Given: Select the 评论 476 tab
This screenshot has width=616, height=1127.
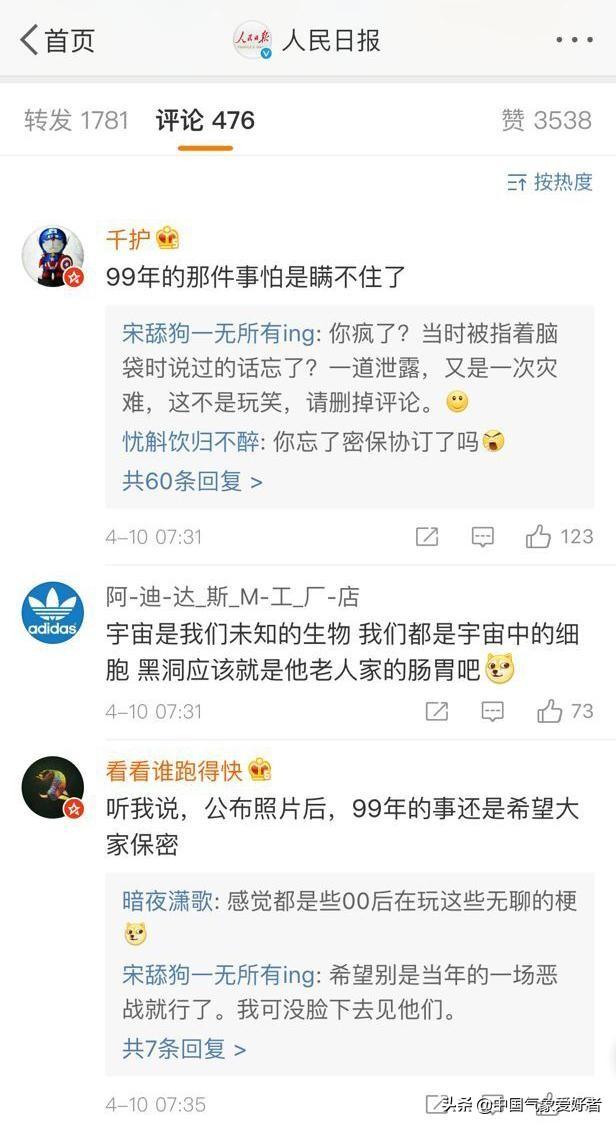Looking at the screenshot, I should click(205, 121).
